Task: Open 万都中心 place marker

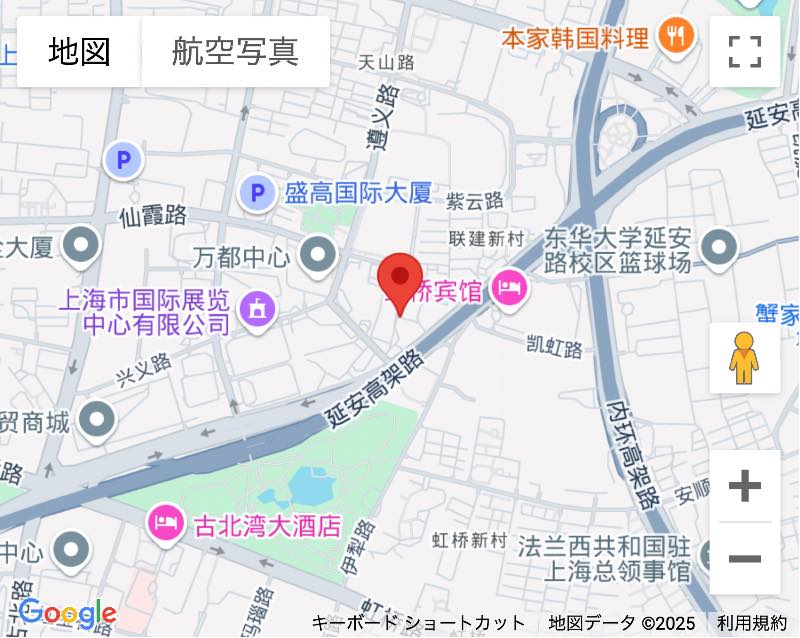Action: pos(319,257)
